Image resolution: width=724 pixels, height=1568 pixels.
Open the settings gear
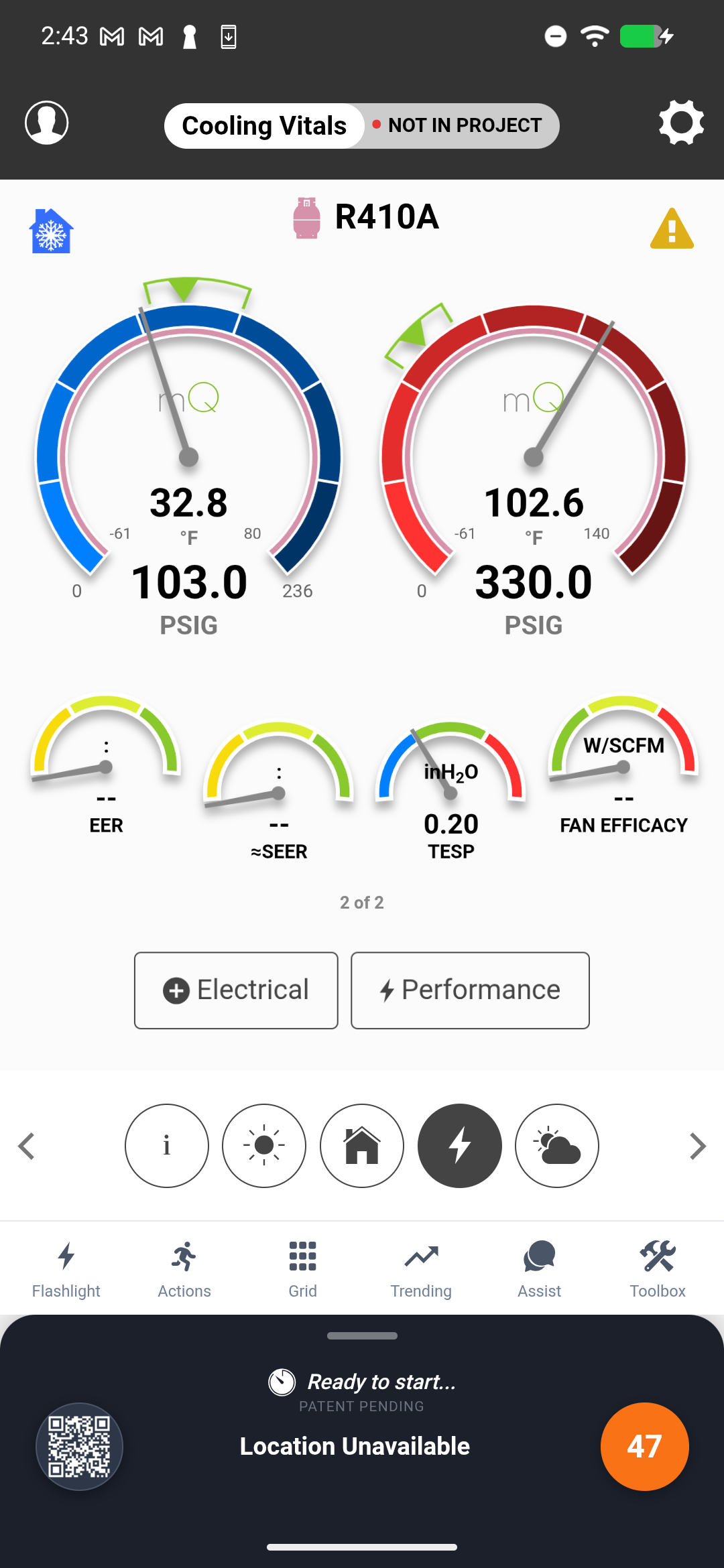(681, 123)
